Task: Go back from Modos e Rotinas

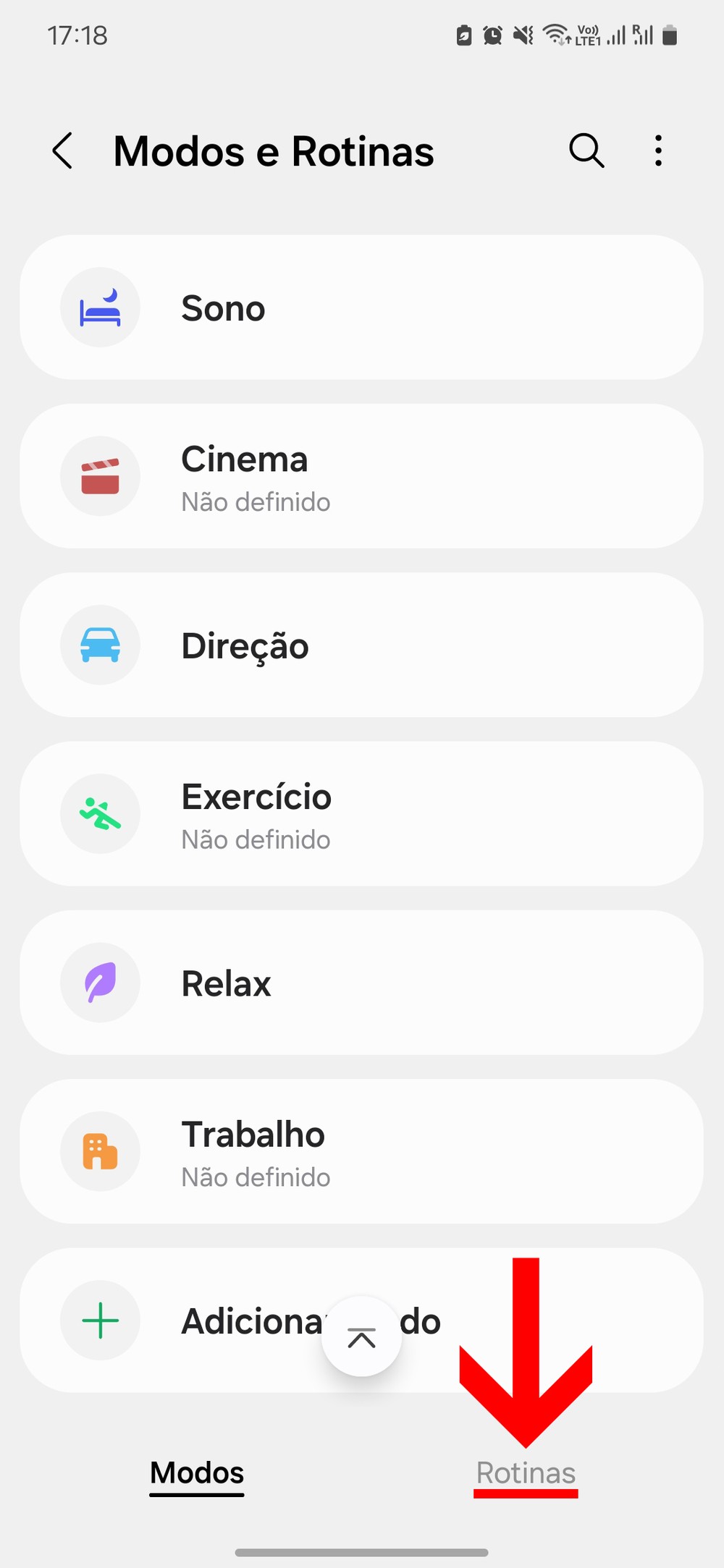Action: [63, 151]
